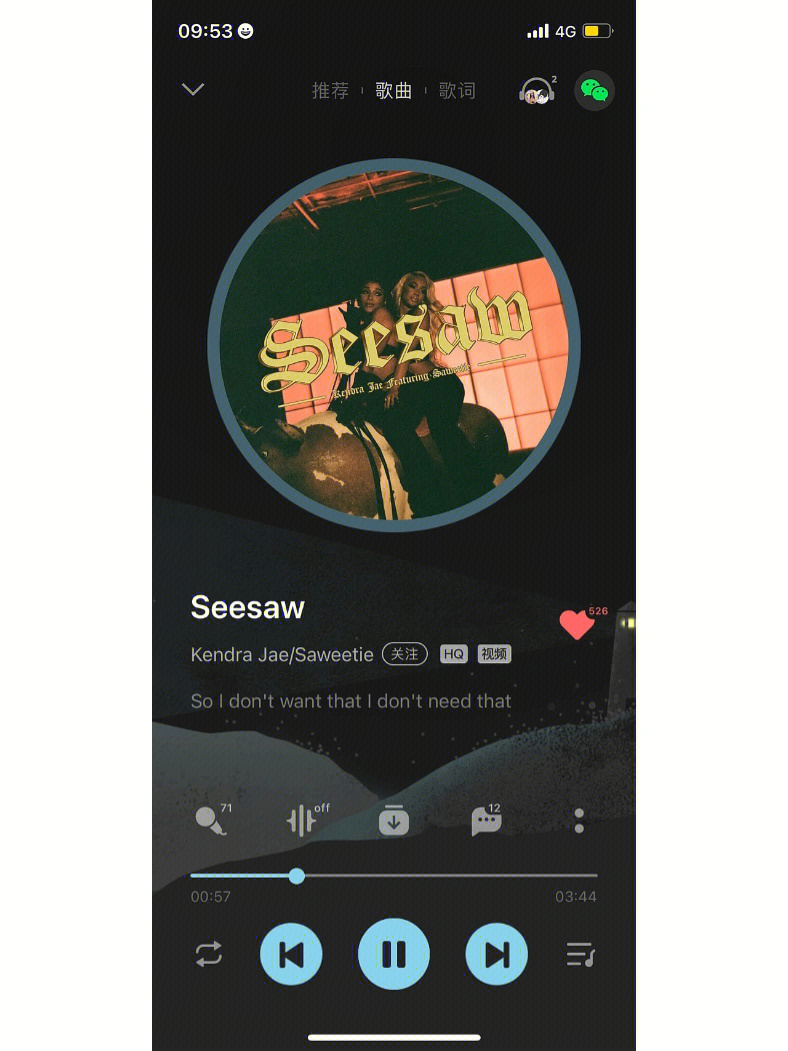Open the listen-together headphones icon
The width and height of the screenshot is (788, 1051).
[537, 91]
